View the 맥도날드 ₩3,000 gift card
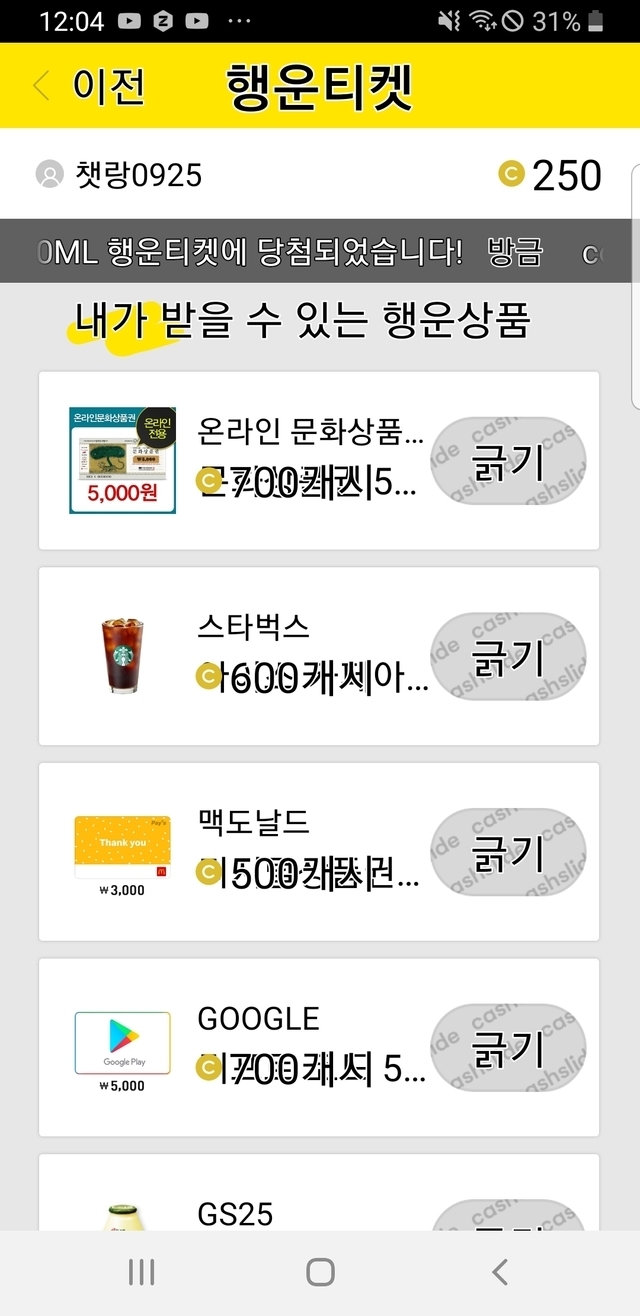640x1316 pixels. [123, 852]
